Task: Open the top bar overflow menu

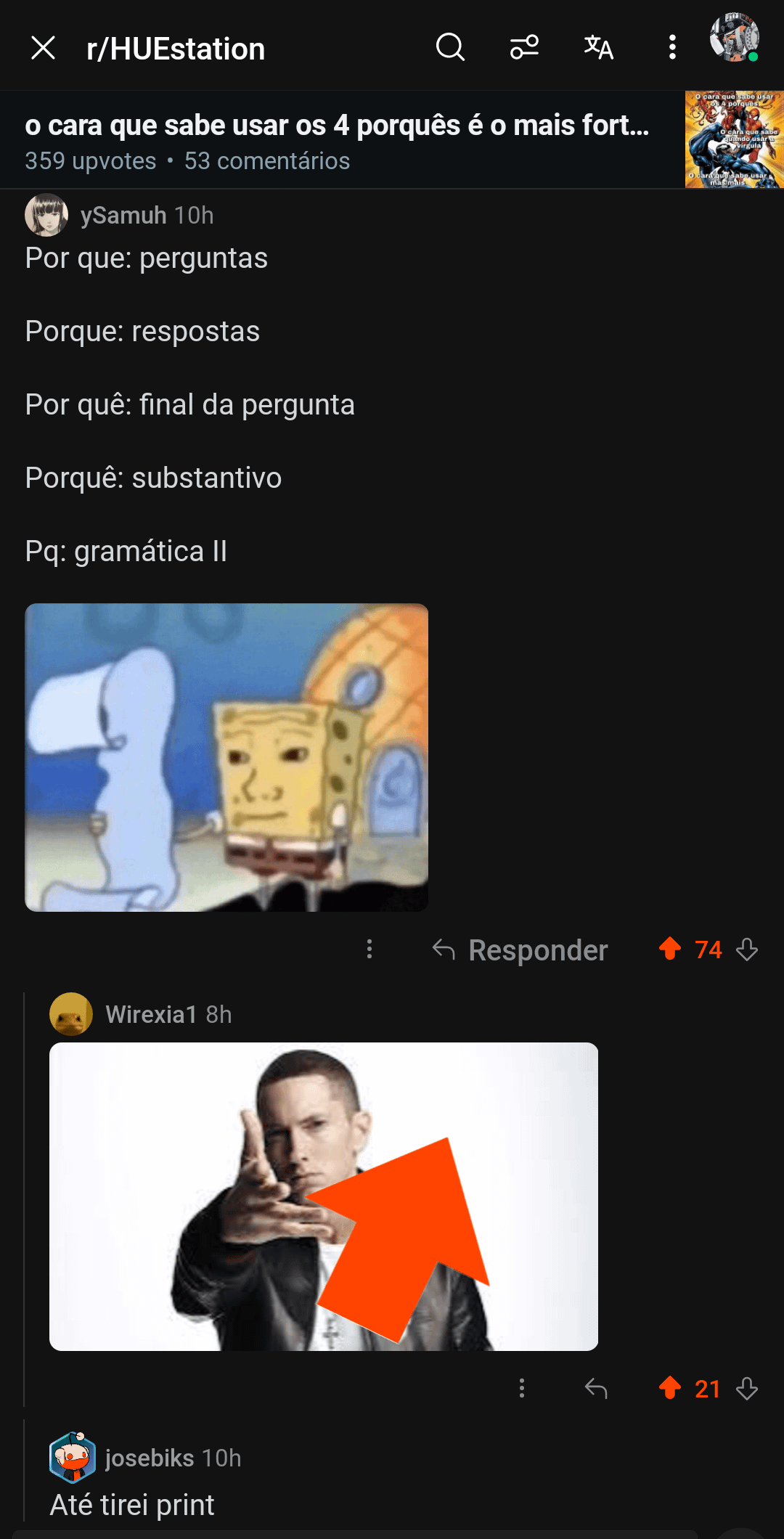Action: pos(672,48)
